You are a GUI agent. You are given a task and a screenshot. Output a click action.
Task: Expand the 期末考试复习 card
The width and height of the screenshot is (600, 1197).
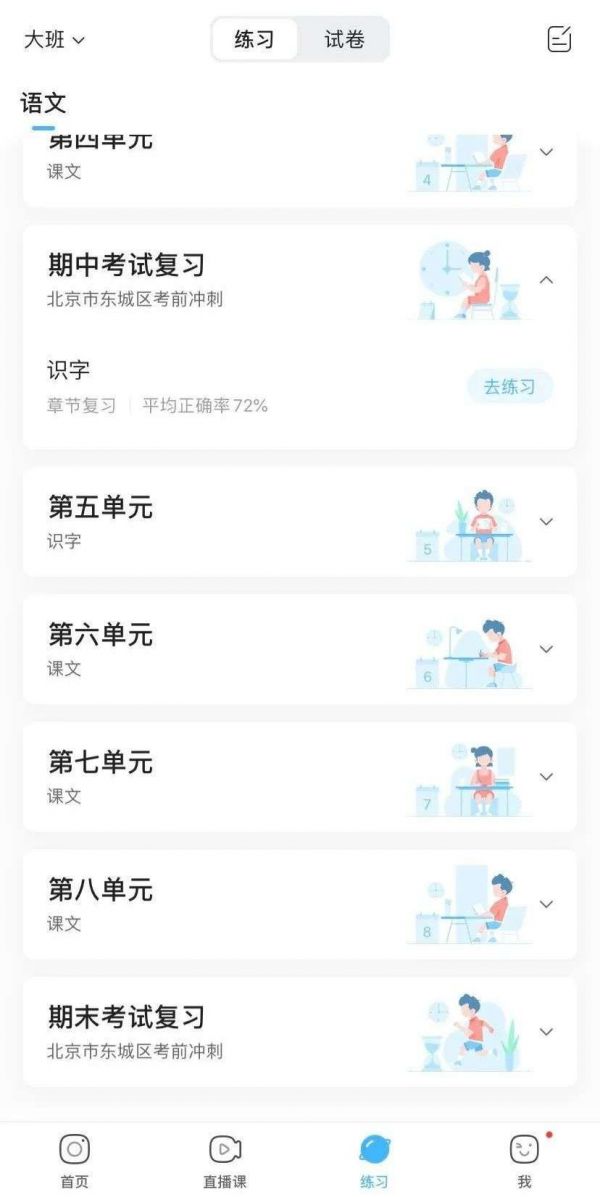[x=546, y=1031]
